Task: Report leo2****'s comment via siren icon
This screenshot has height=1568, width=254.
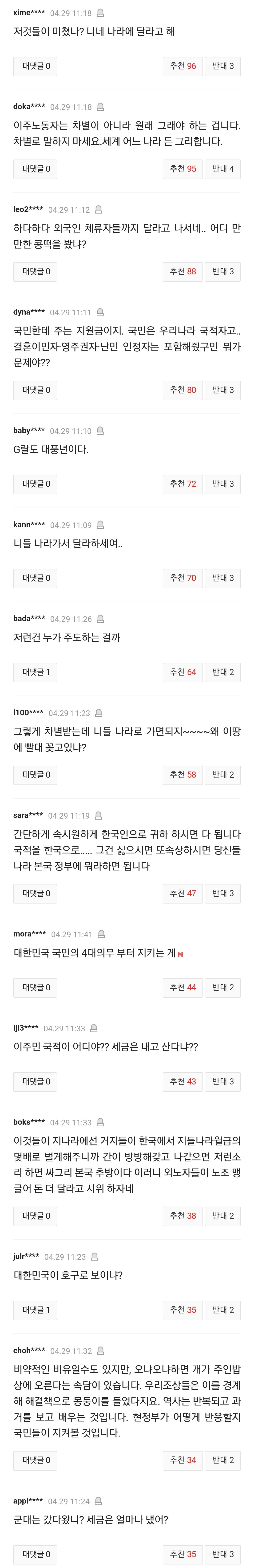Action: click(x=98, y=209)
